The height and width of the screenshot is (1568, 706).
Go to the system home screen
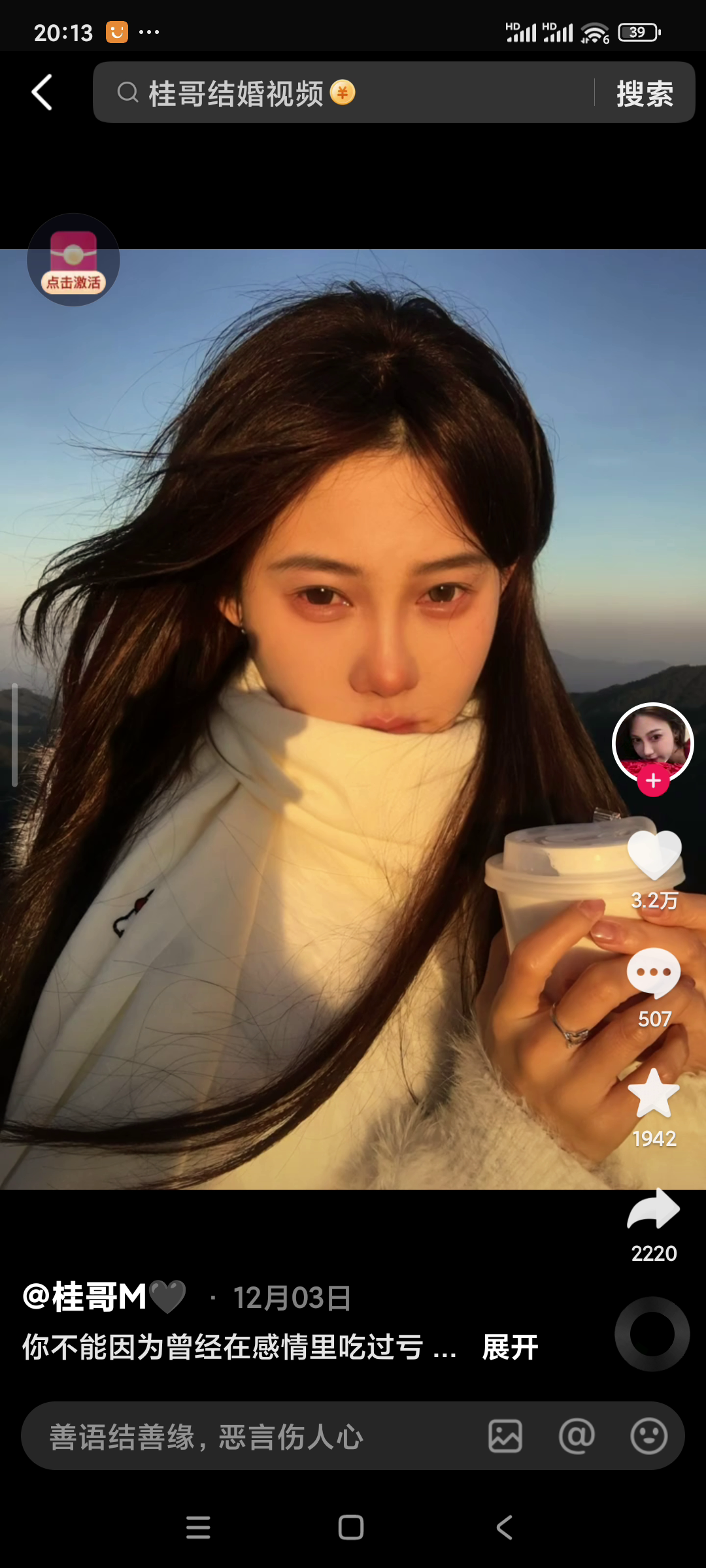(351, 1527)
